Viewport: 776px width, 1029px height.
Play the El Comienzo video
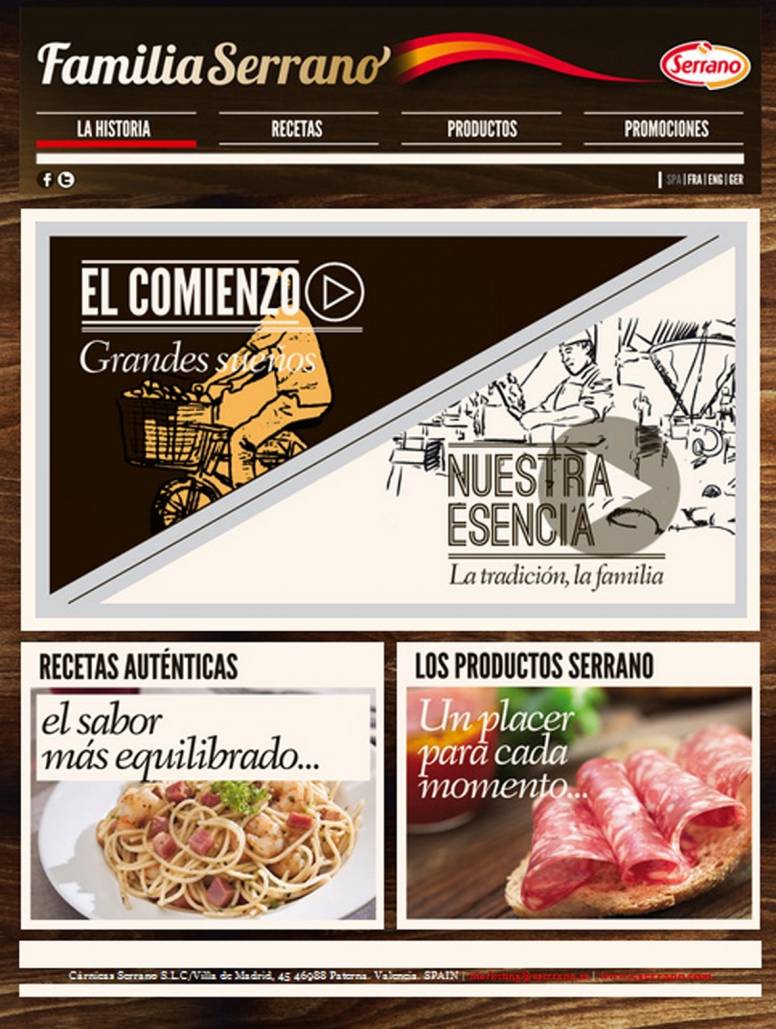point(334,292)
